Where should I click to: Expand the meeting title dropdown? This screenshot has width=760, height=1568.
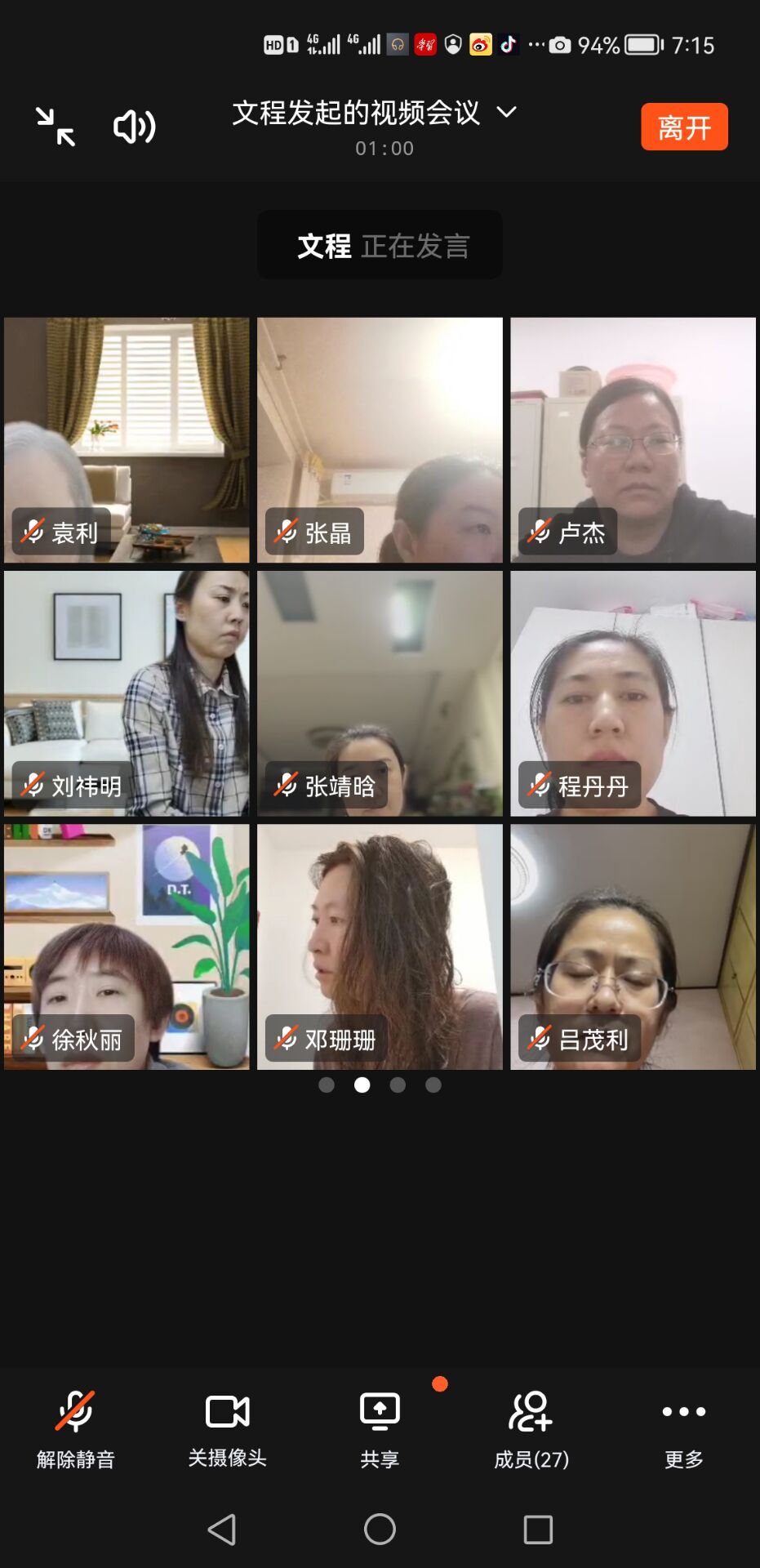tap(507, 112)
